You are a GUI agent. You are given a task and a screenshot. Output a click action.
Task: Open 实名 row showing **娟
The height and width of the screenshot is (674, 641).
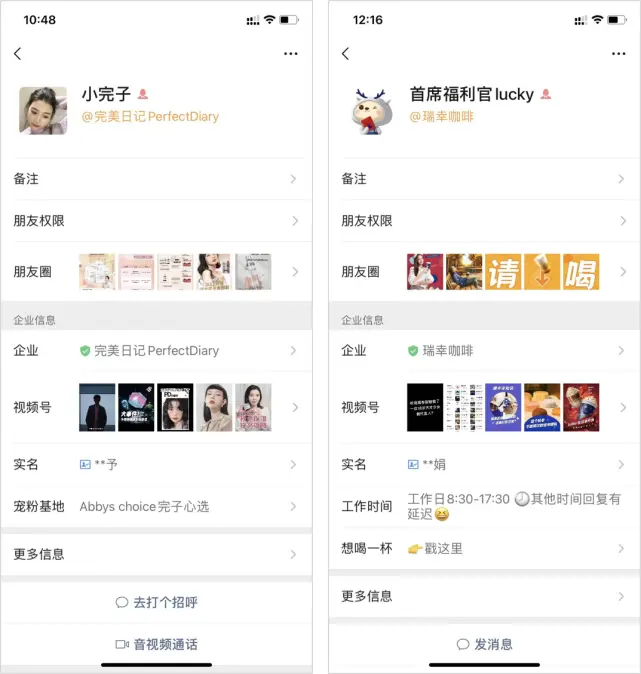(484, 465)
